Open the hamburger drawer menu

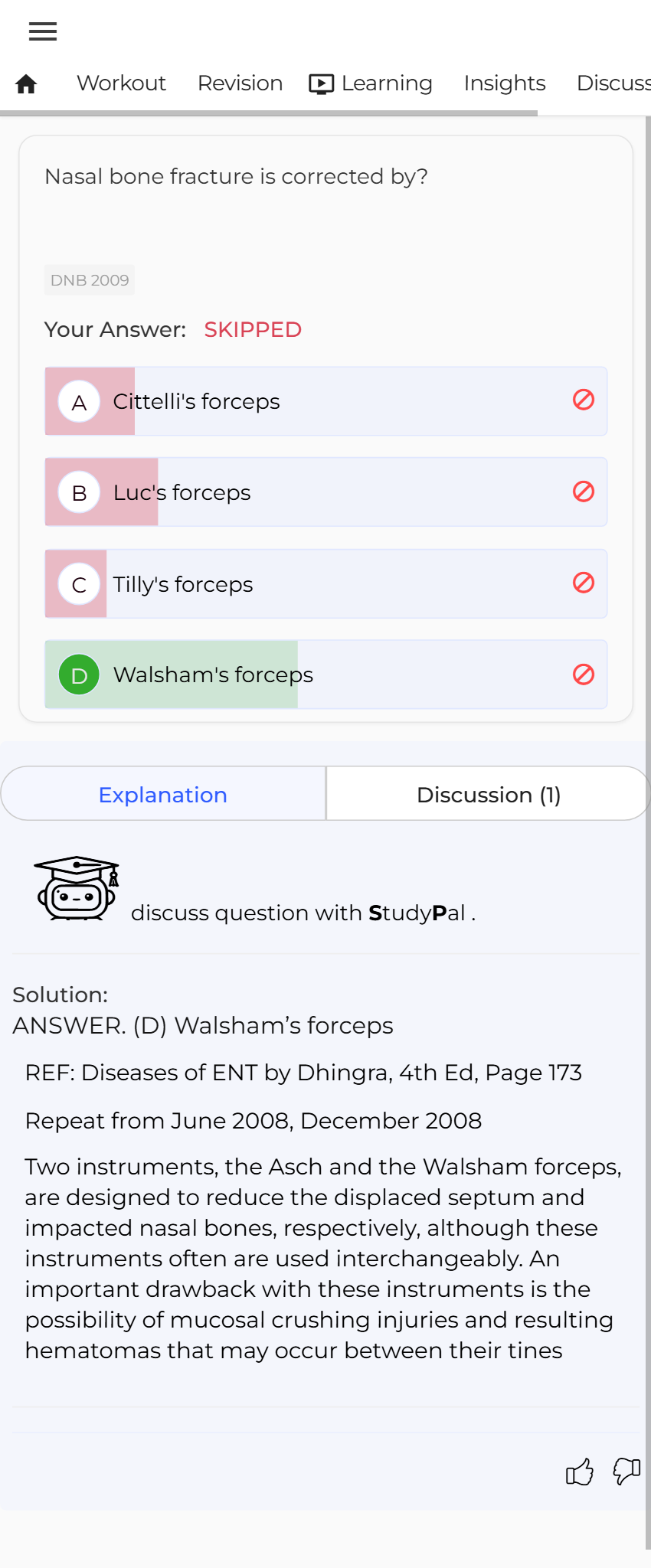[43, 31]
